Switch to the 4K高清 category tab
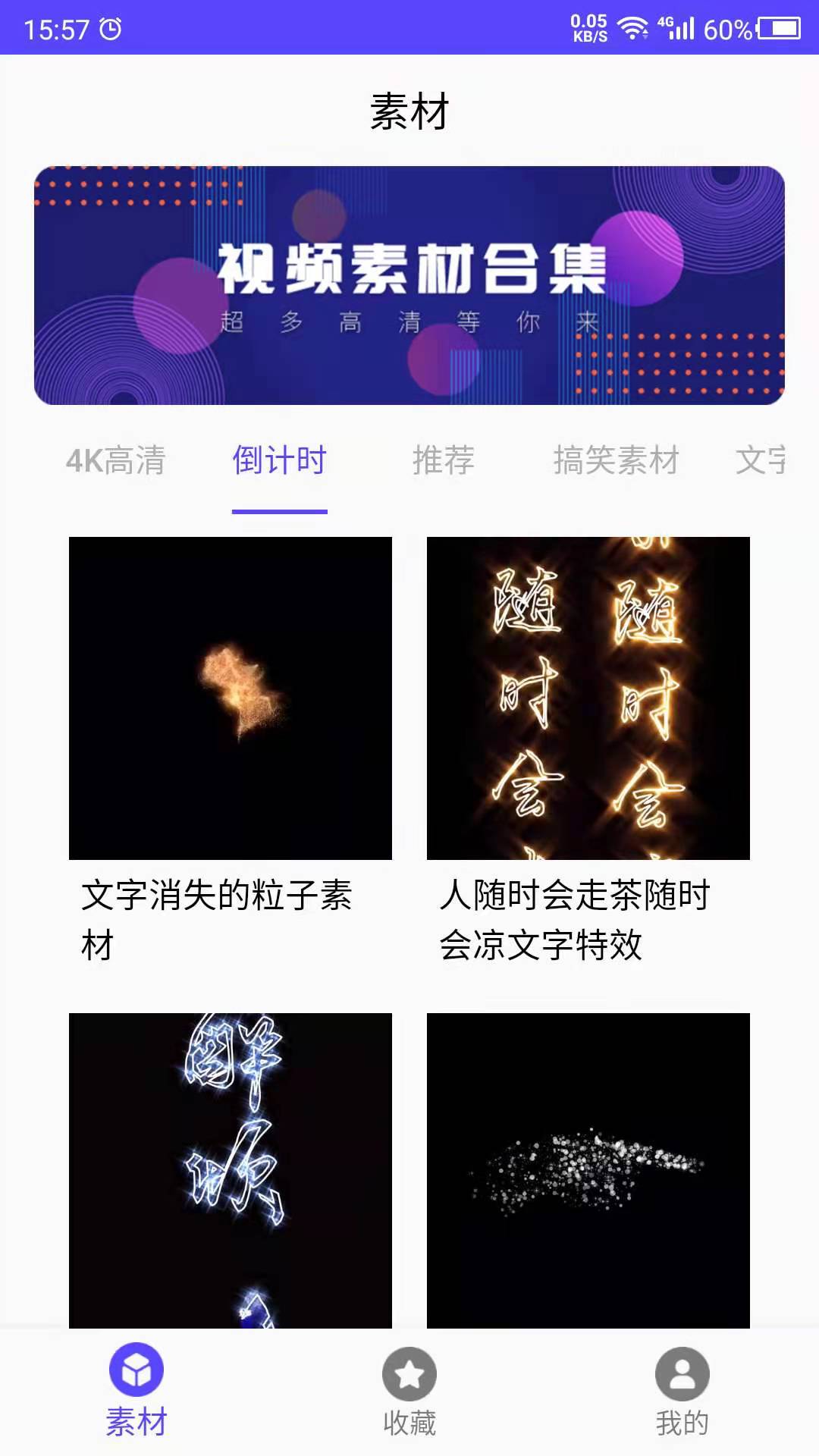Image resolution: width=819 pixels, height=1456 pixels. tap(115, 460)
